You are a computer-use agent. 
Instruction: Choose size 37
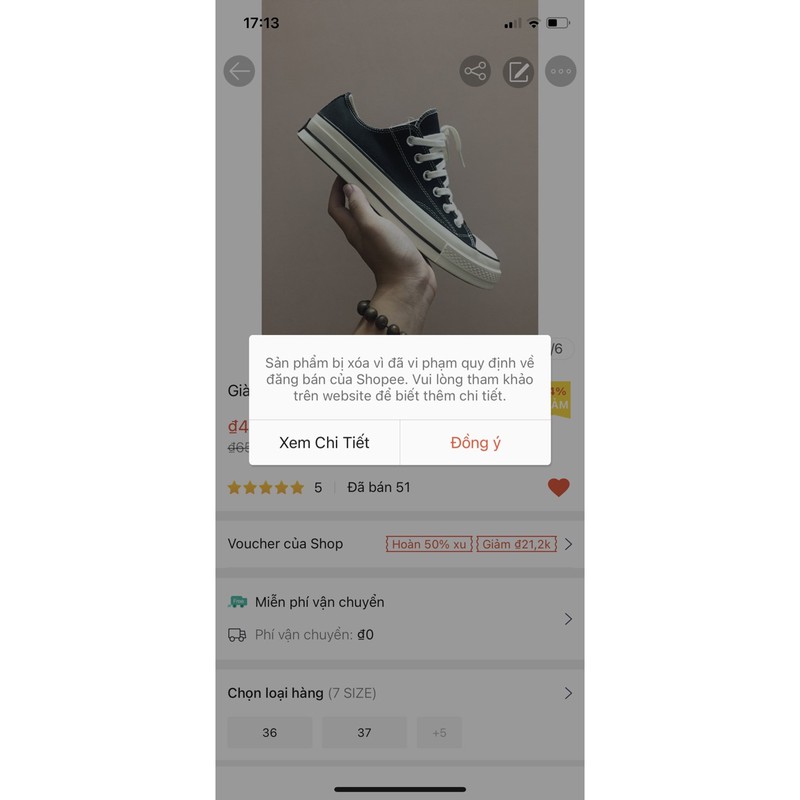coord(364,732)
